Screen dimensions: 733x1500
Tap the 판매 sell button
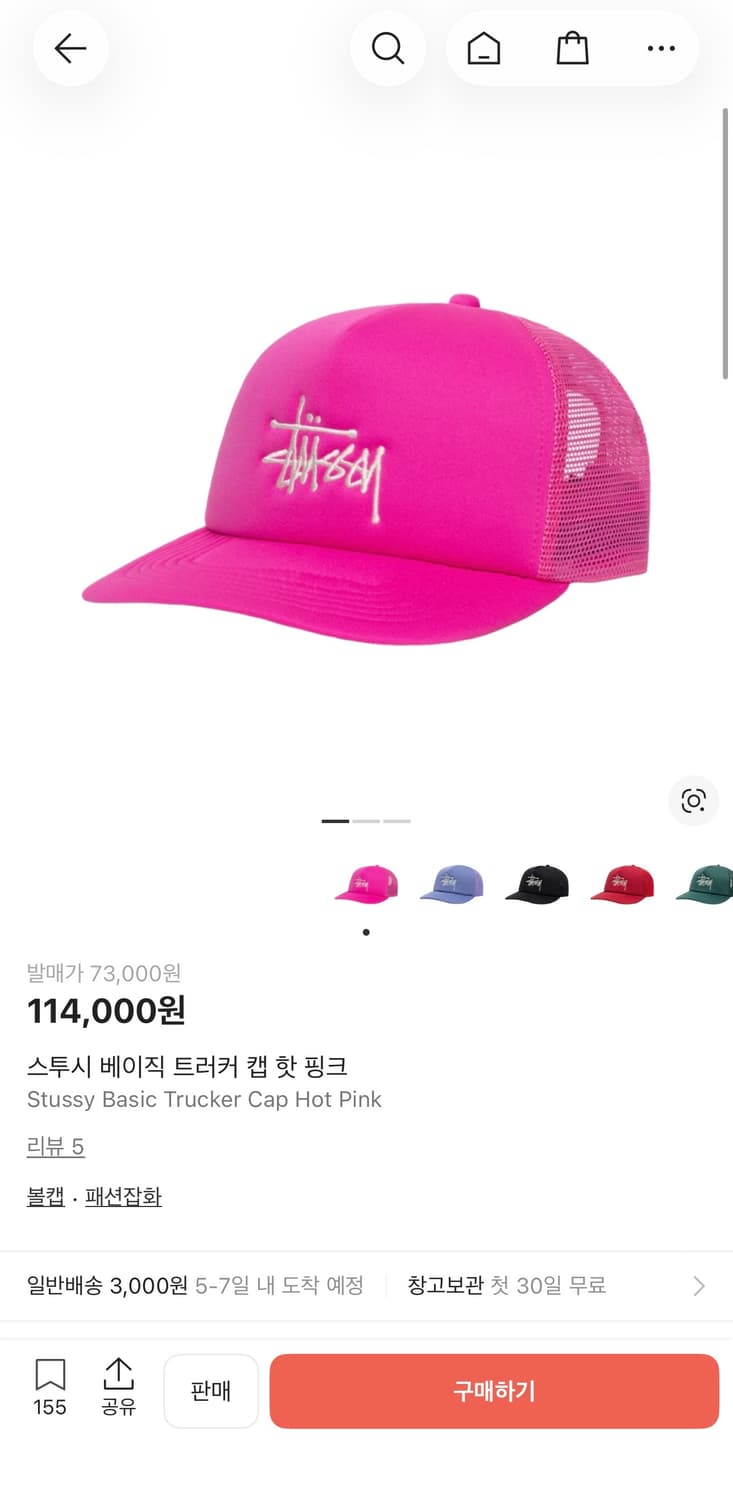click(211, 1390)
